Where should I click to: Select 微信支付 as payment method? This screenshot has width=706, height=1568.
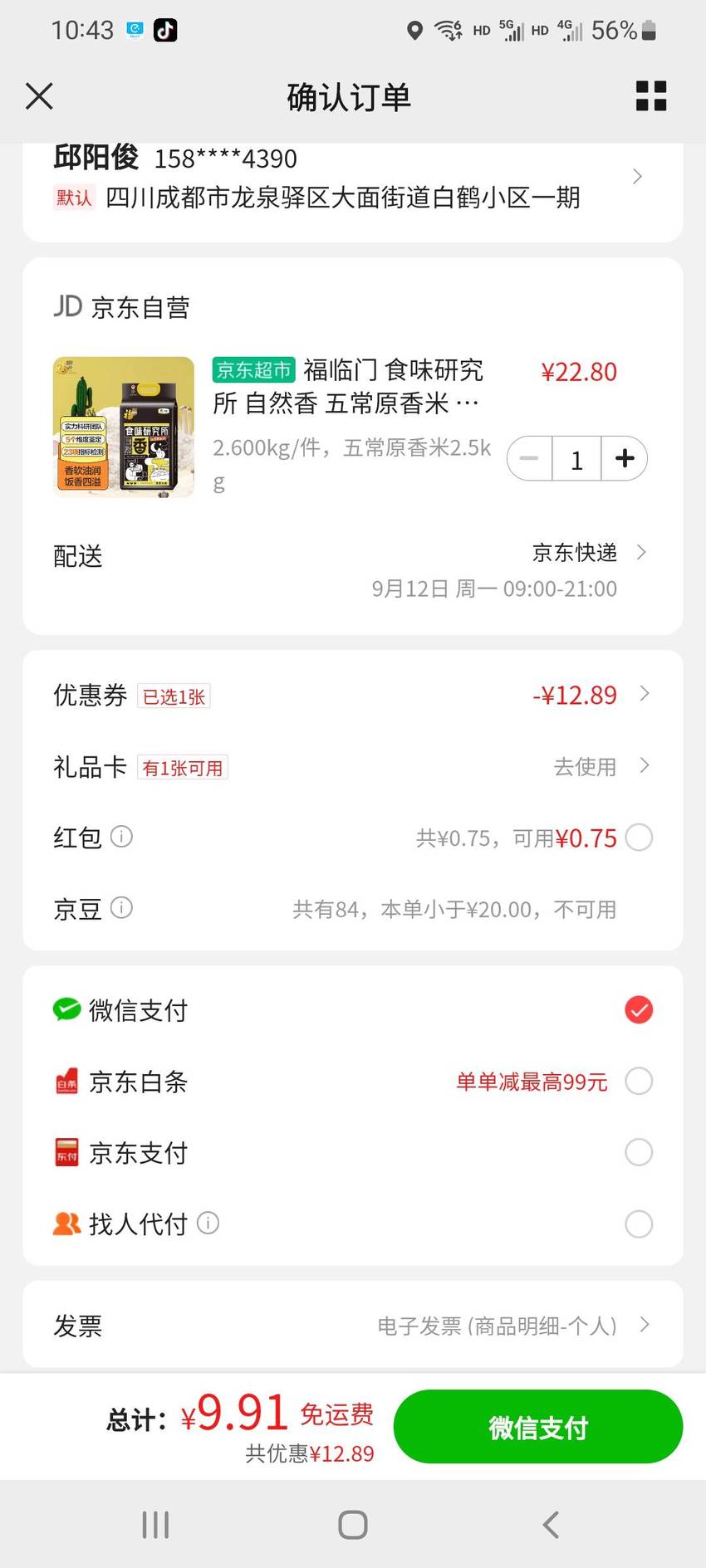pyautogui.click(x=352, y=1010)
